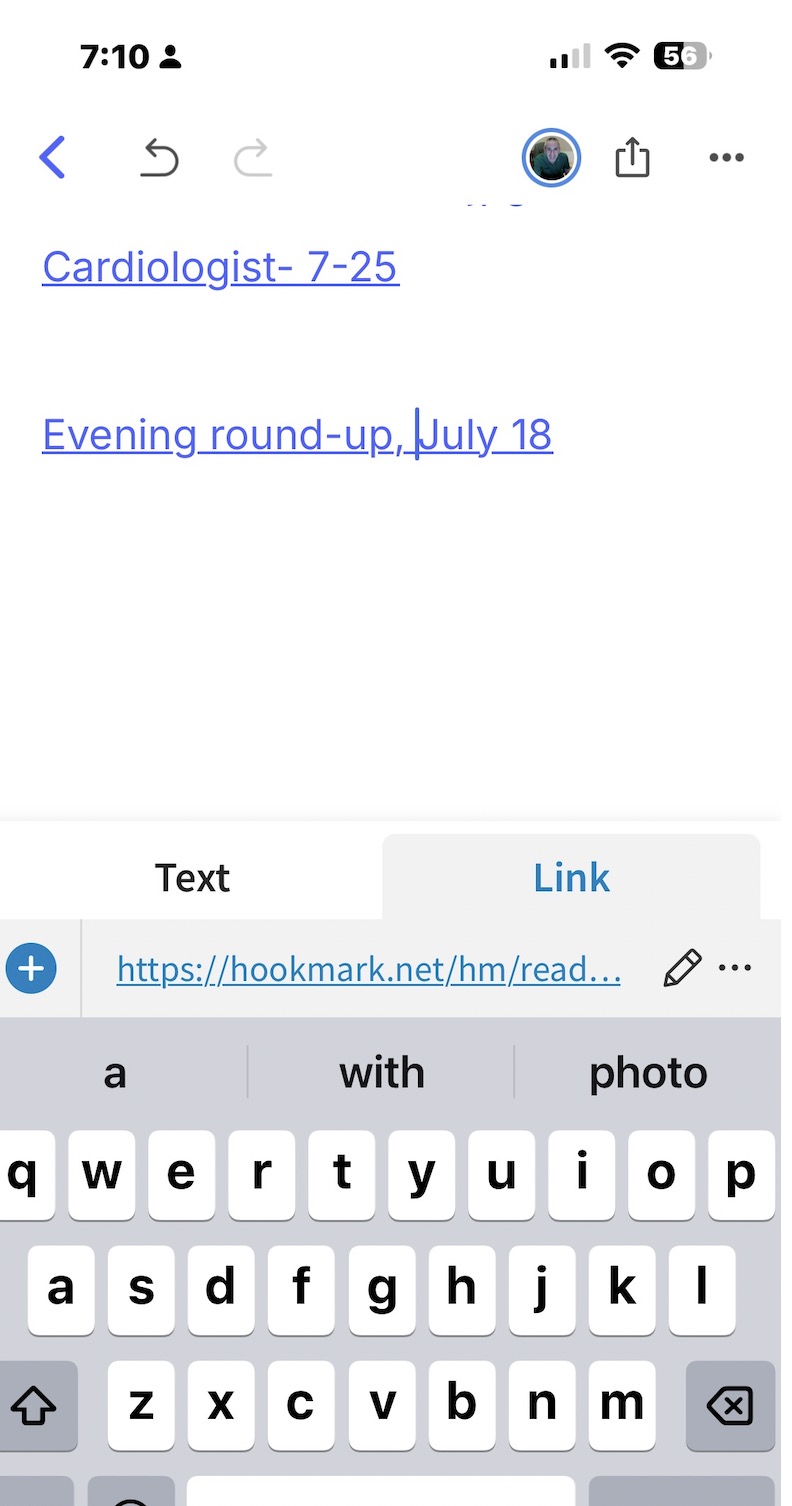Open more link options beside the pencil
This screenshot has width=792, height=1506.
click(x=735, y=967)
